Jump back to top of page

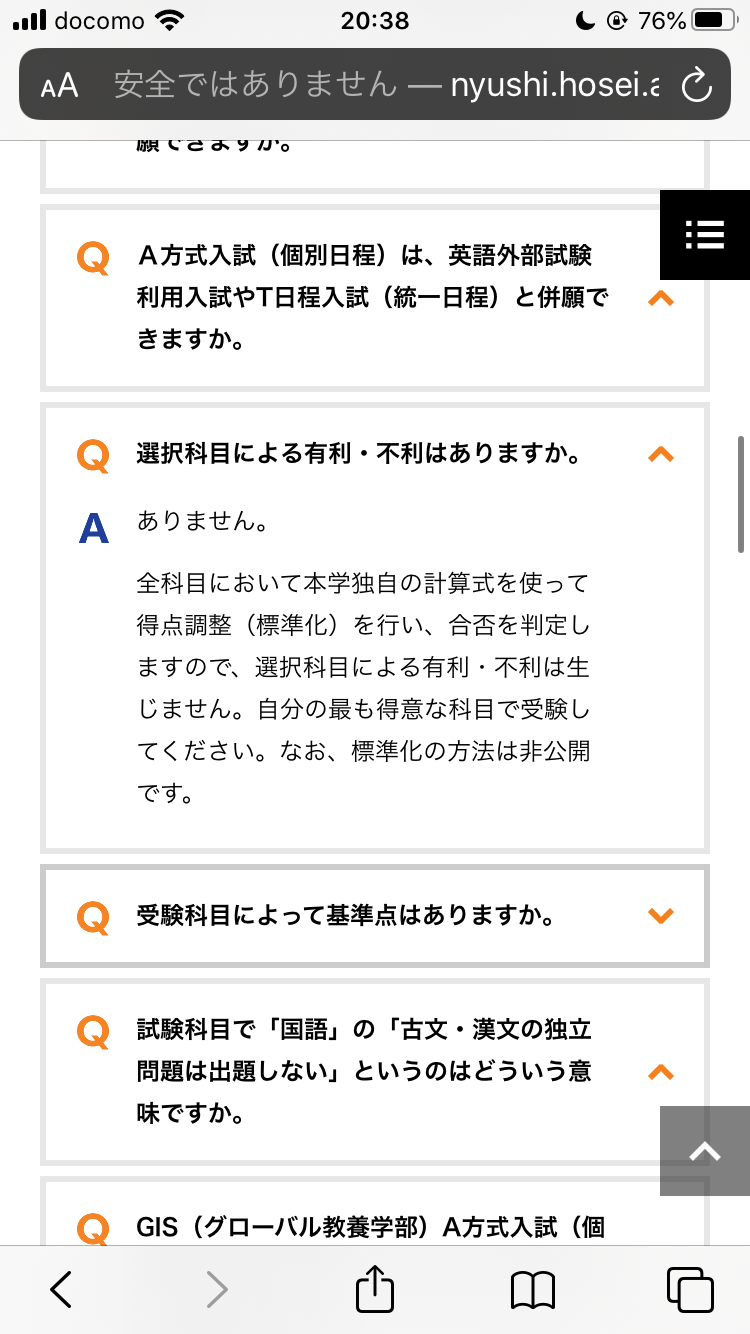[x=704, y=1151]
